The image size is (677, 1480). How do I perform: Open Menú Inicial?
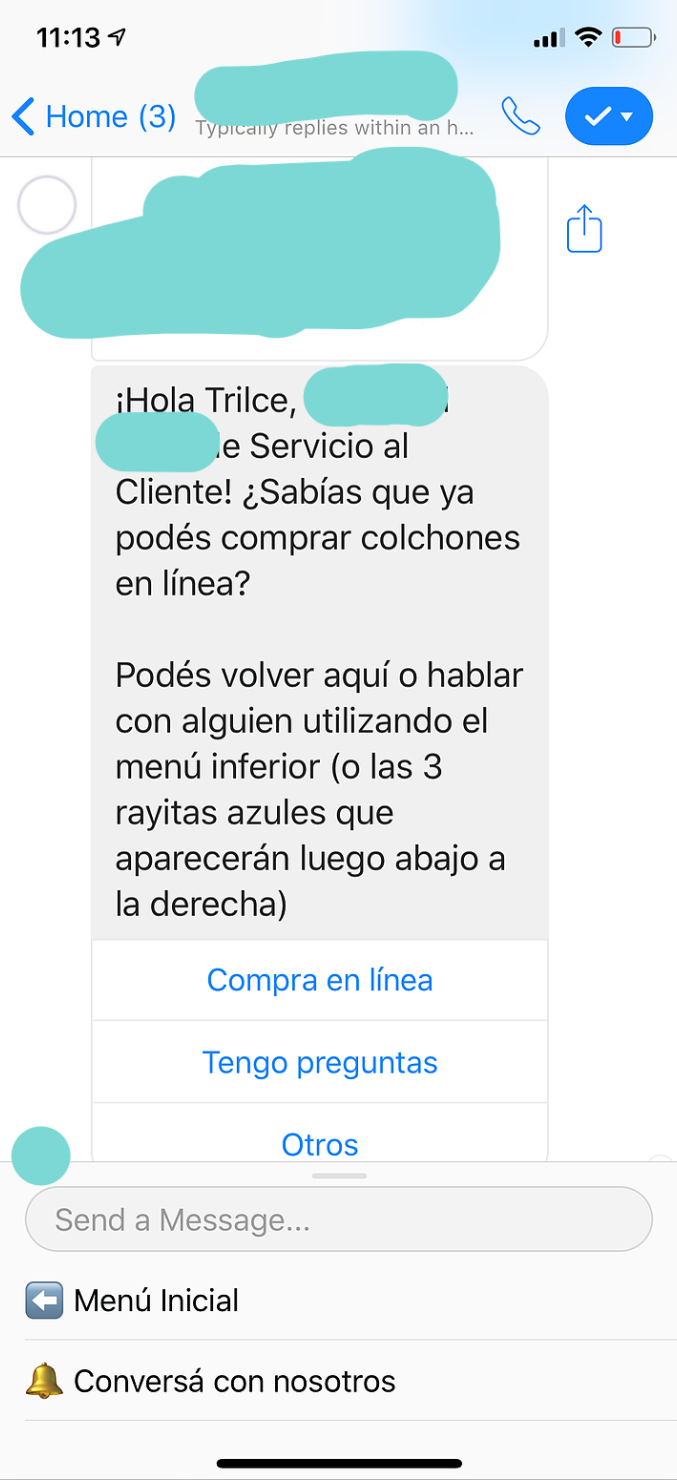click(x=339, y=1300)
